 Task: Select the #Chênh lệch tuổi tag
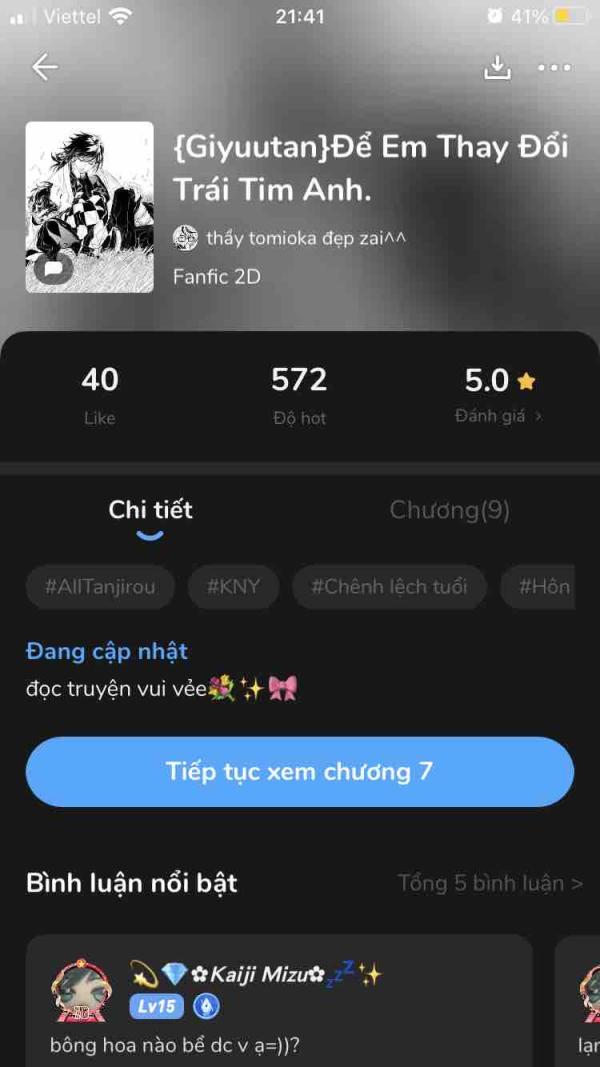click(389, 587)
